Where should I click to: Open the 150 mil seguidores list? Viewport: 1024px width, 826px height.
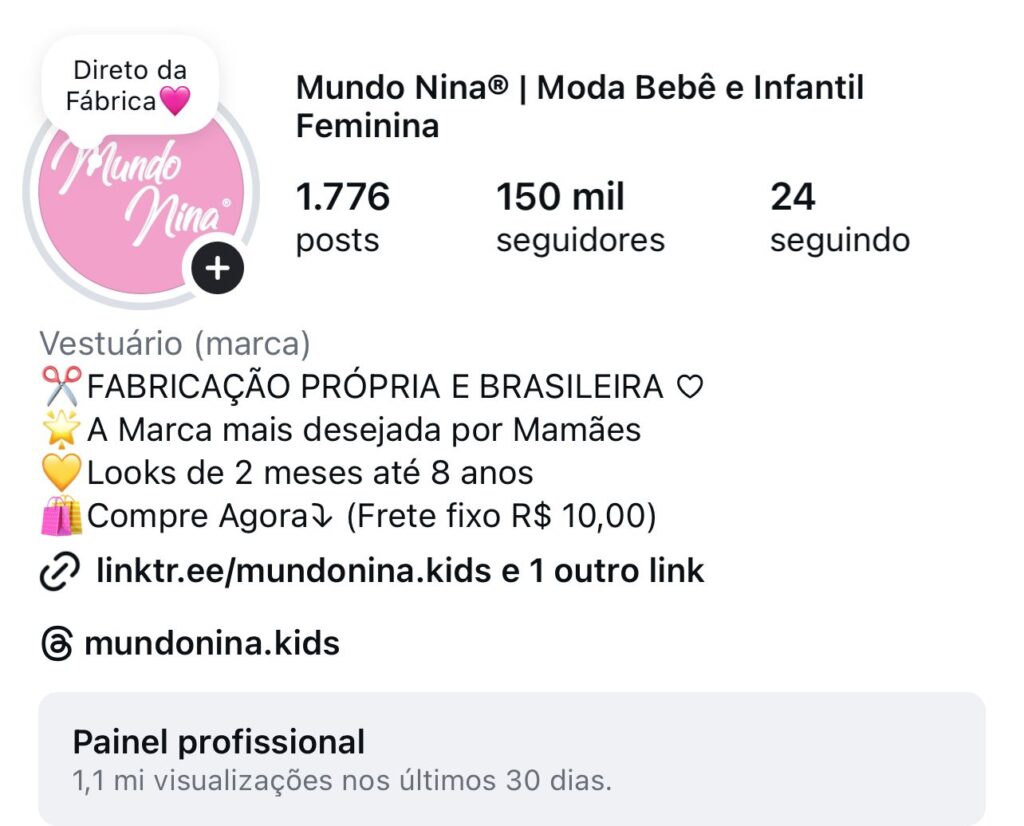click(580, 217)
